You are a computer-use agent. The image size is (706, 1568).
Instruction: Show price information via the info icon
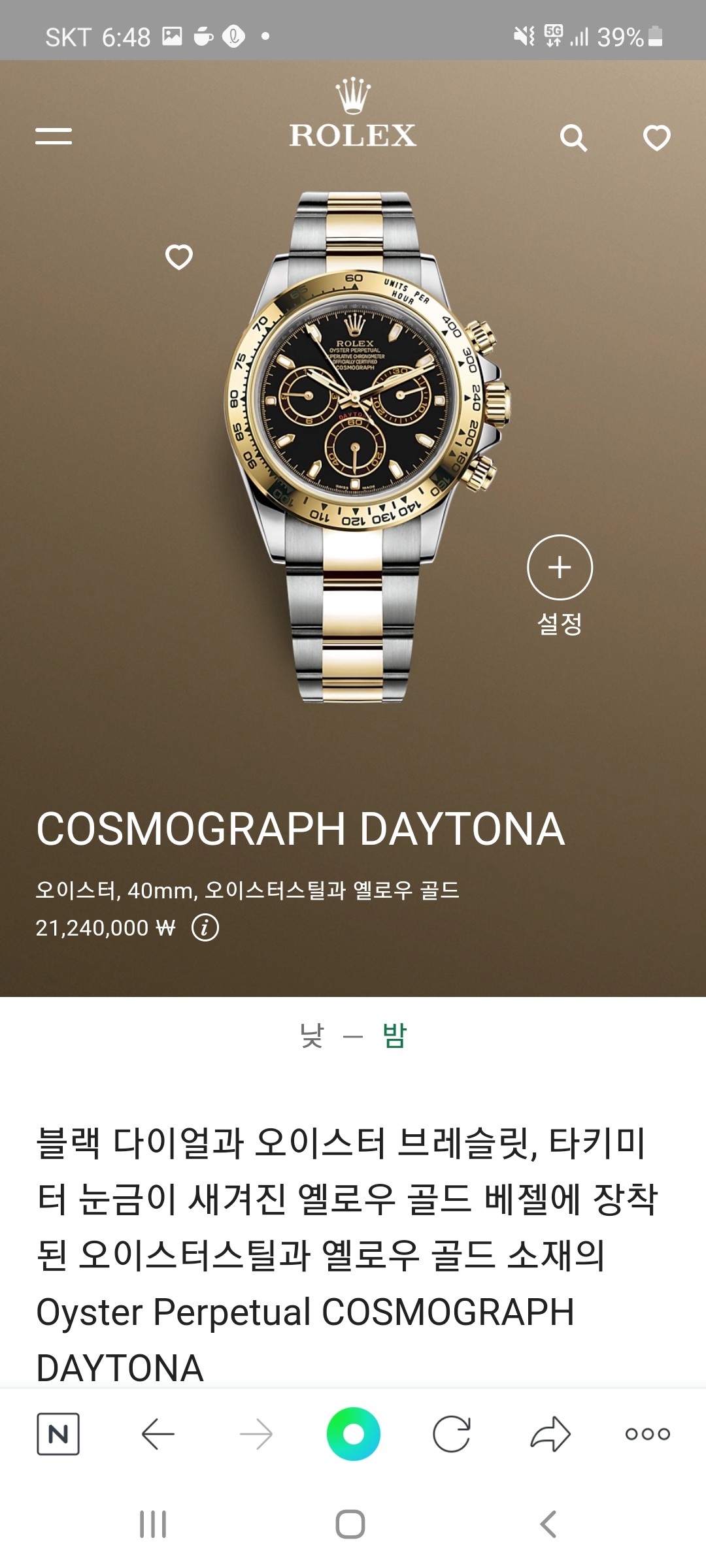205,927
